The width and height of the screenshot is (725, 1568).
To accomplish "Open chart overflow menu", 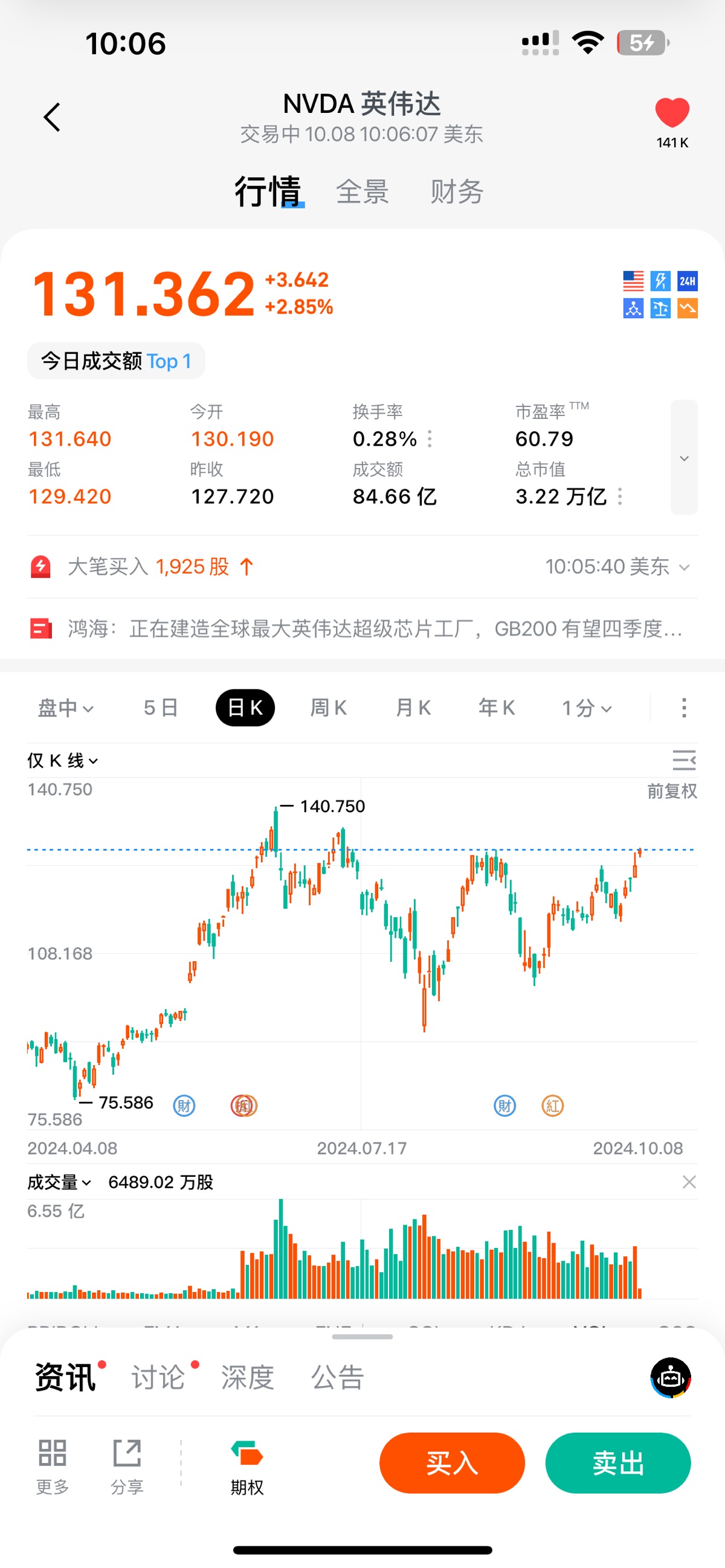I will click(683, 708).
